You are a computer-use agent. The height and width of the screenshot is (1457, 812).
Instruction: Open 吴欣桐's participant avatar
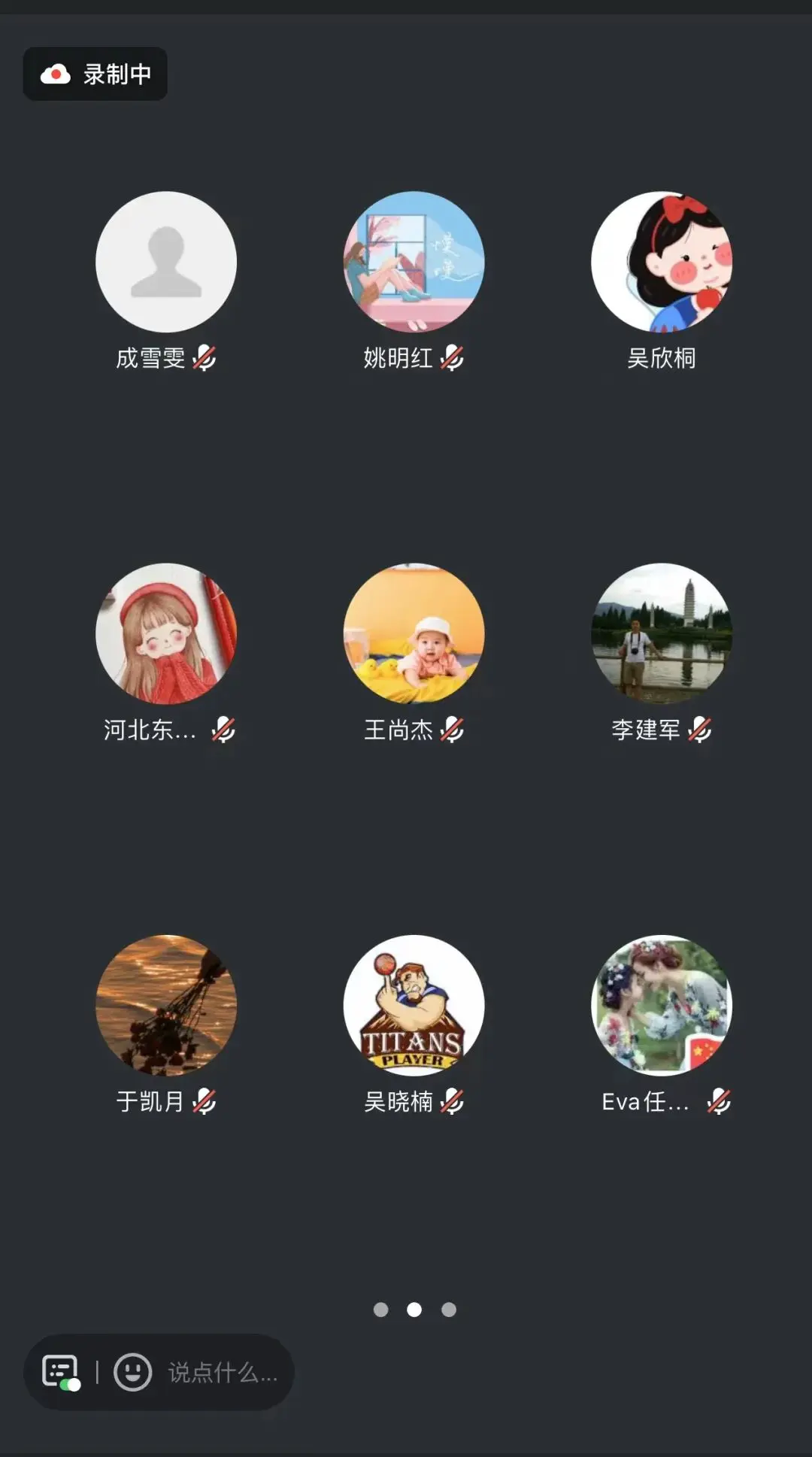click(x=662, y=262)
